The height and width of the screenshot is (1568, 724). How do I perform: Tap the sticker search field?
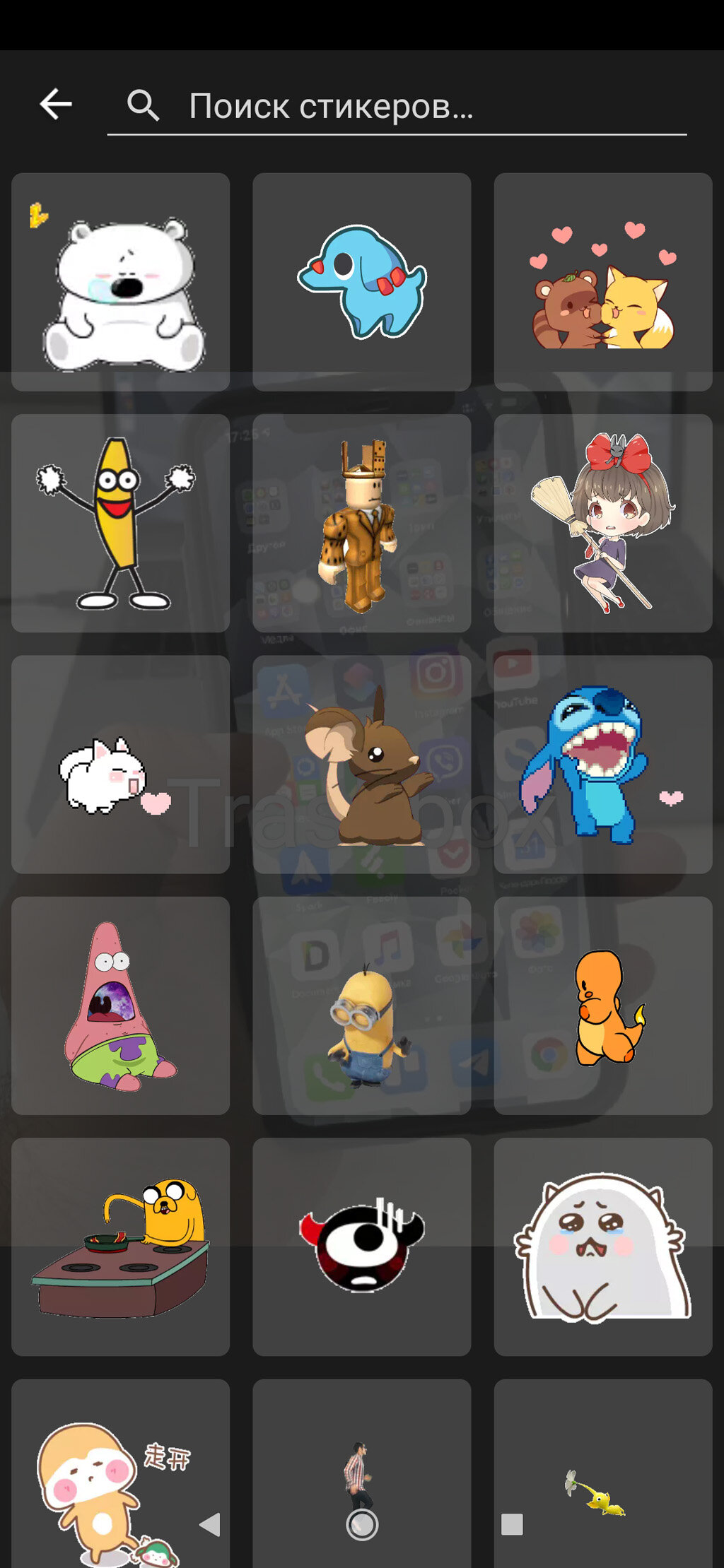(397, 107)
